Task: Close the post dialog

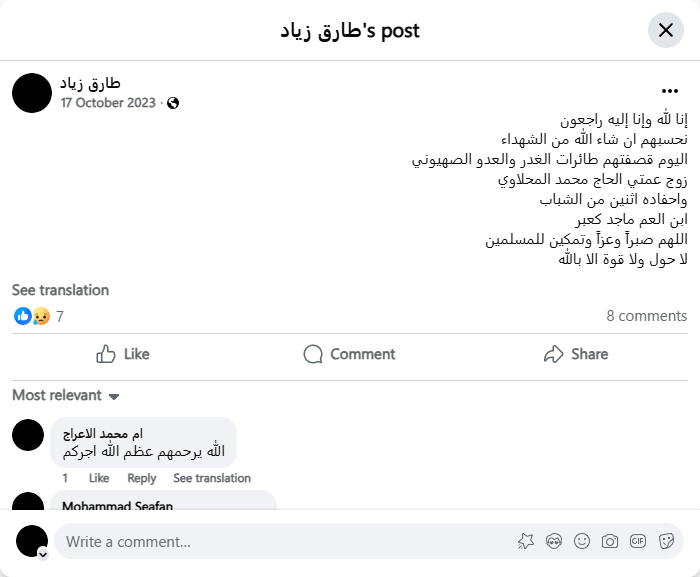Action: click(666, 30)
